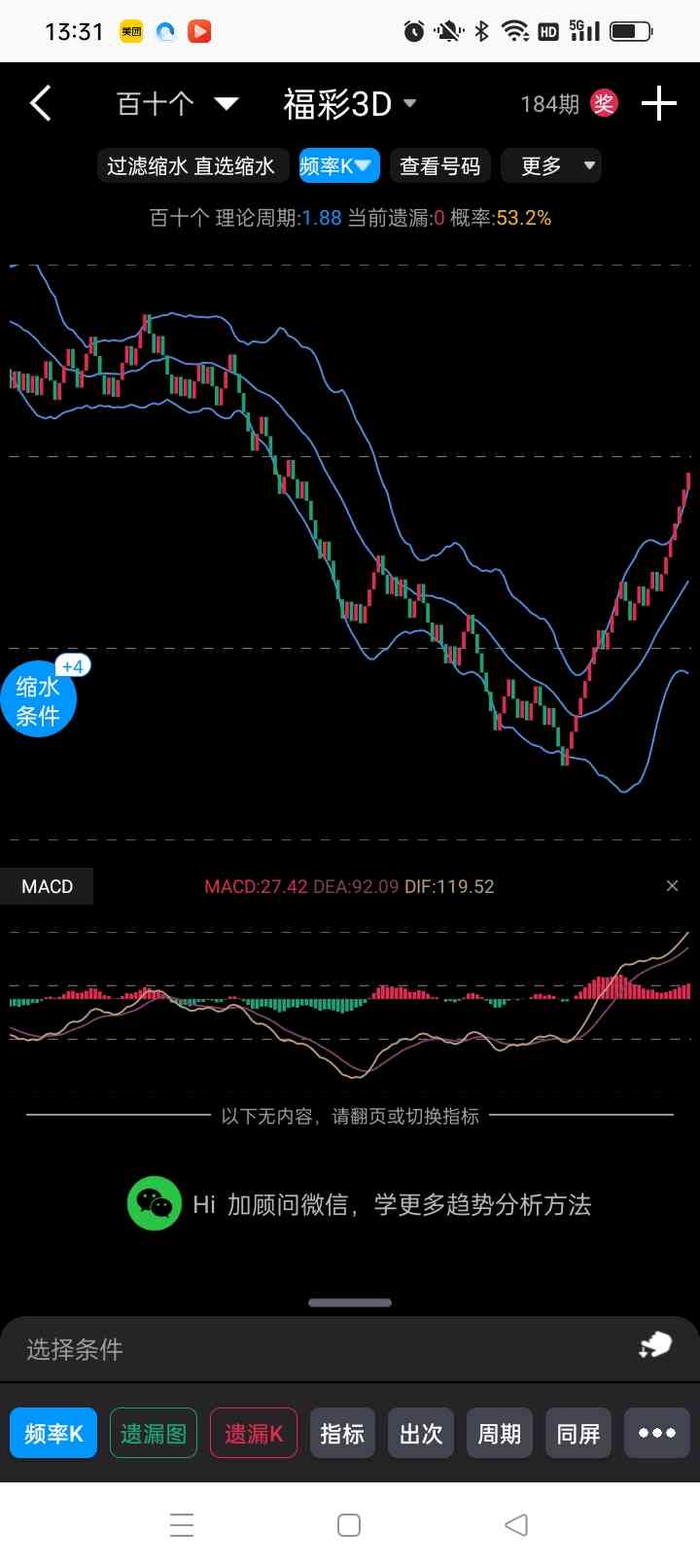Image resolution: width=700 pixels, height=1568 pixels.
Task: Open the three-dots more options button
Action: pyautogui.click(x=657, y=1434)
